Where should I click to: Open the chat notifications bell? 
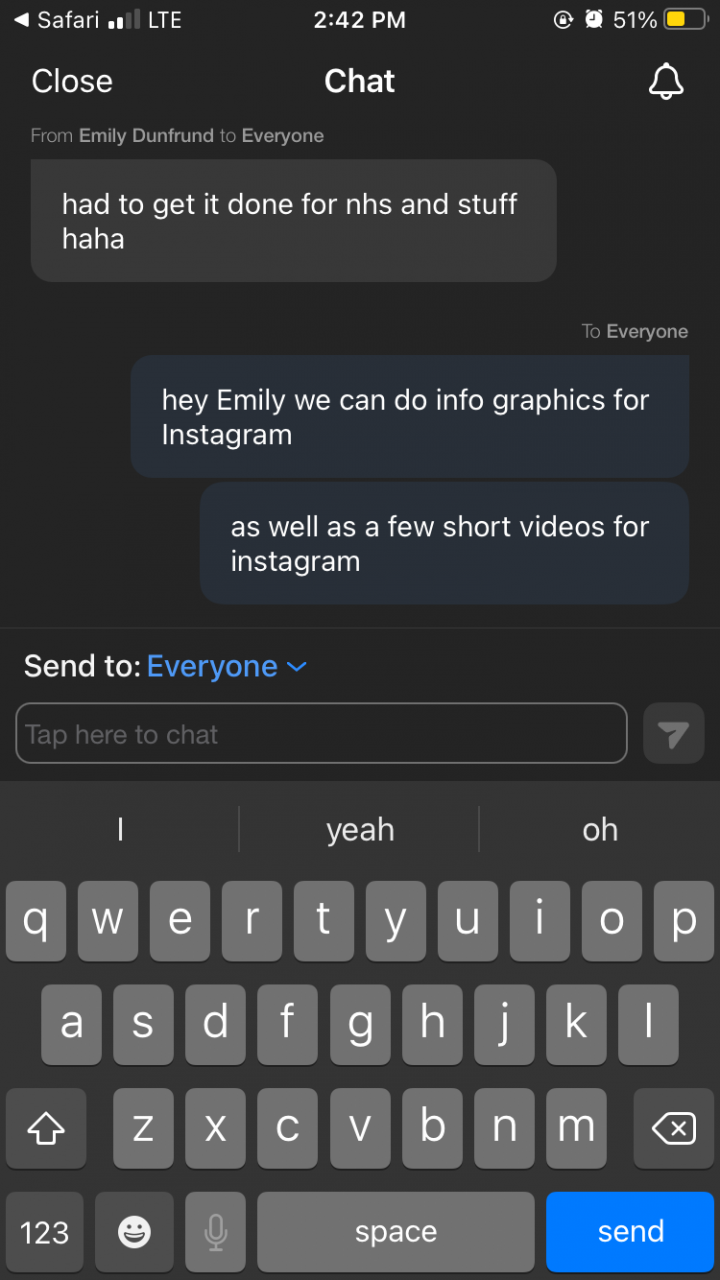[x=666, y=82]
